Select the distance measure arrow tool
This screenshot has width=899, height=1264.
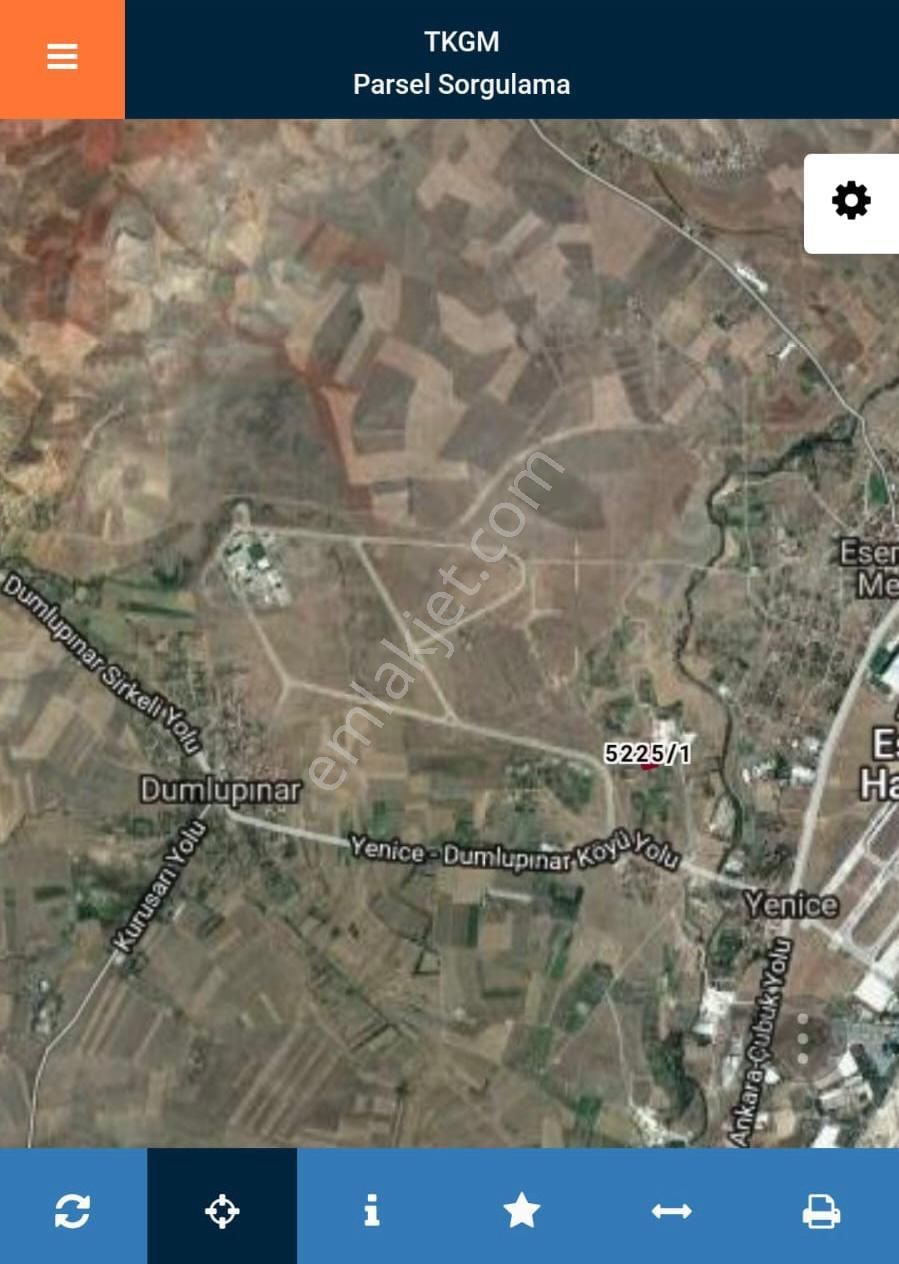pyautogui.click(x=671, y=1211)
